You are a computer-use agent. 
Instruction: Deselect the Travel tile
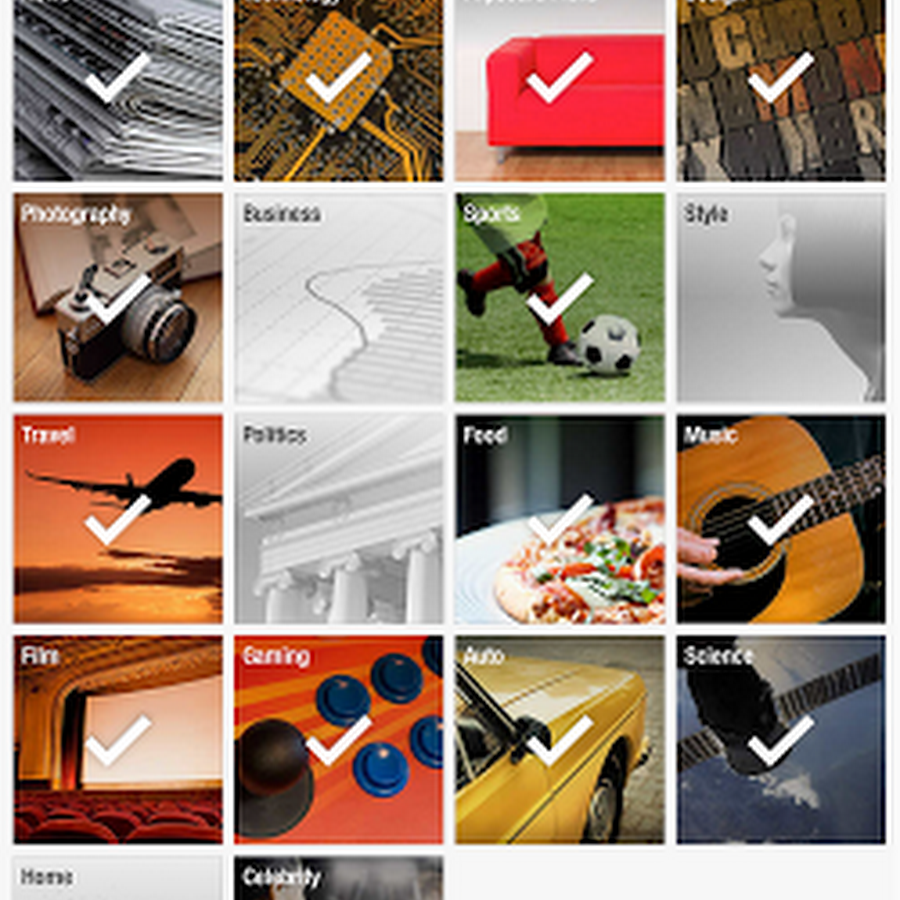[x=118, y=519]
